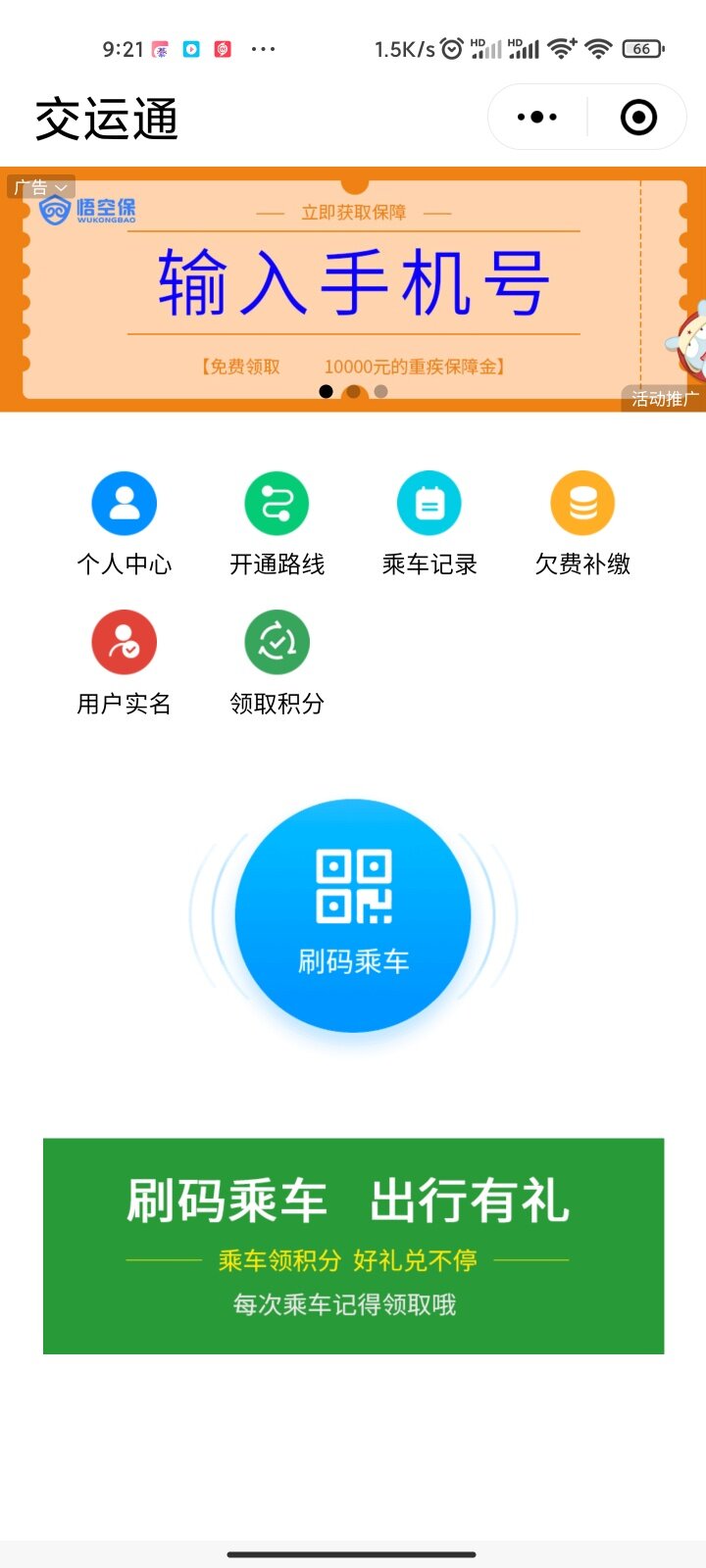This screenshot has width=706, height=1568.
Task: Close the mini program with the circle button
Action: 638,118
